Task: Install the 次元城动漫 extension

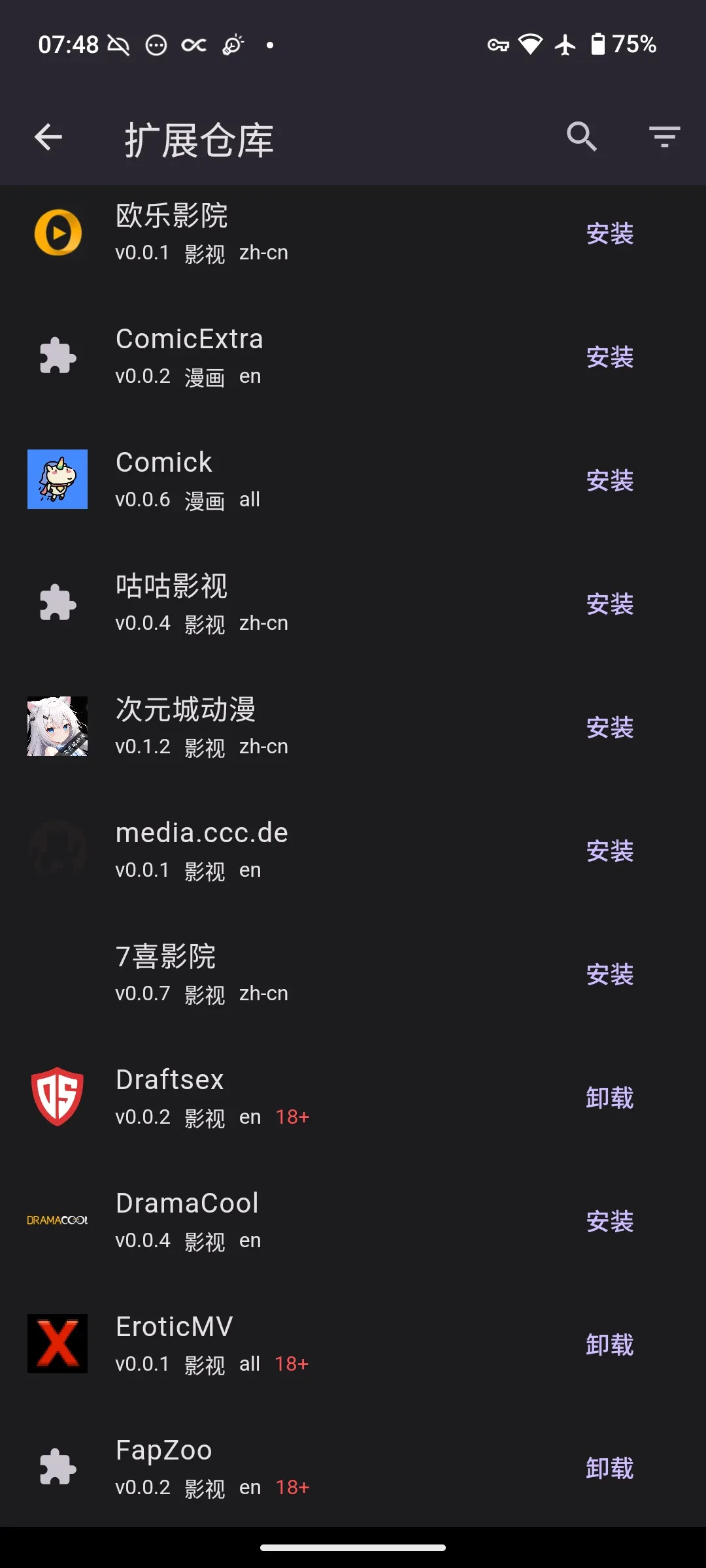Action: (609, 728)
